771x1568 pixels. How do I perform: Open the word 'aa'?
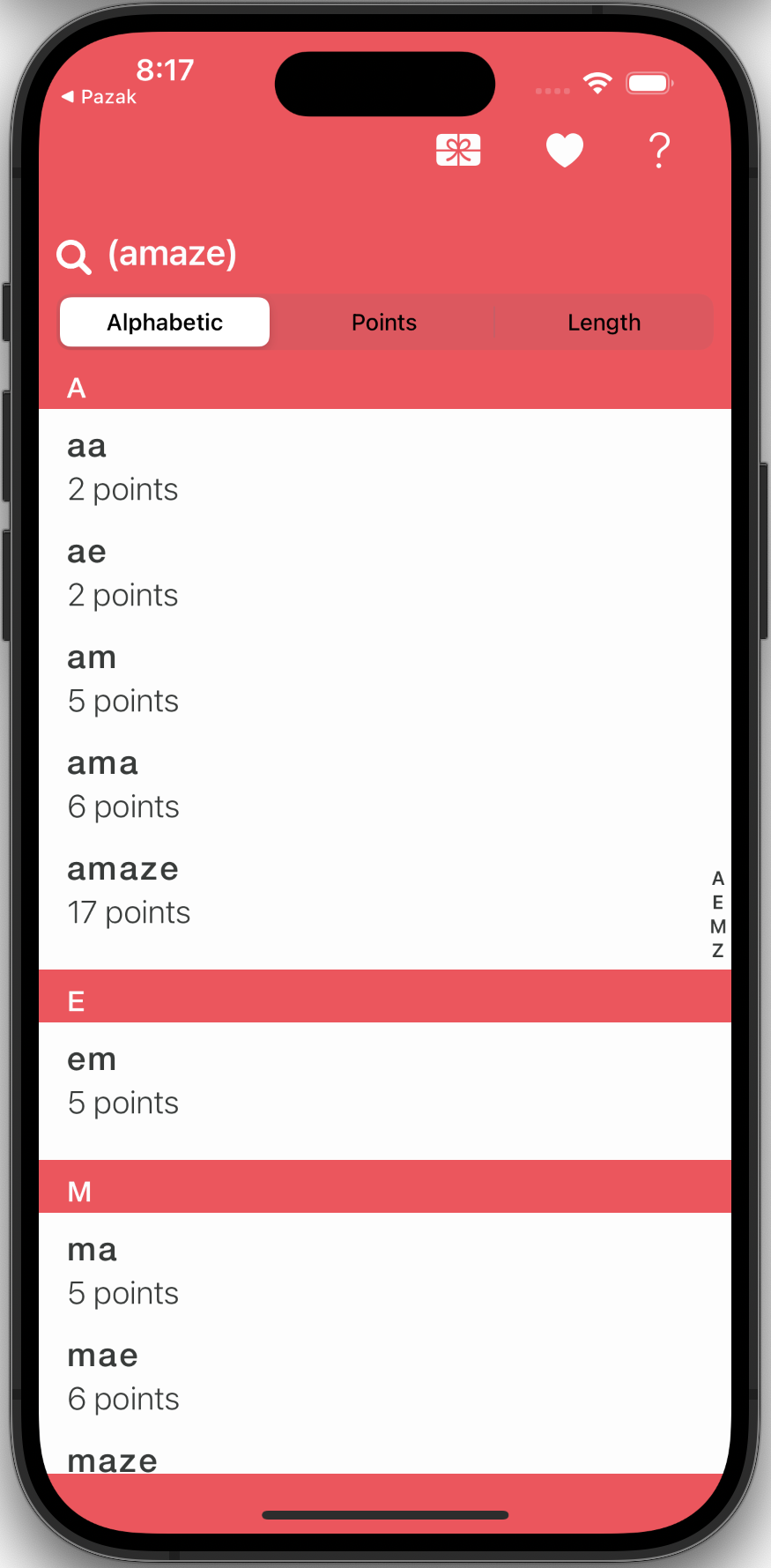click(x=385, y=468)
